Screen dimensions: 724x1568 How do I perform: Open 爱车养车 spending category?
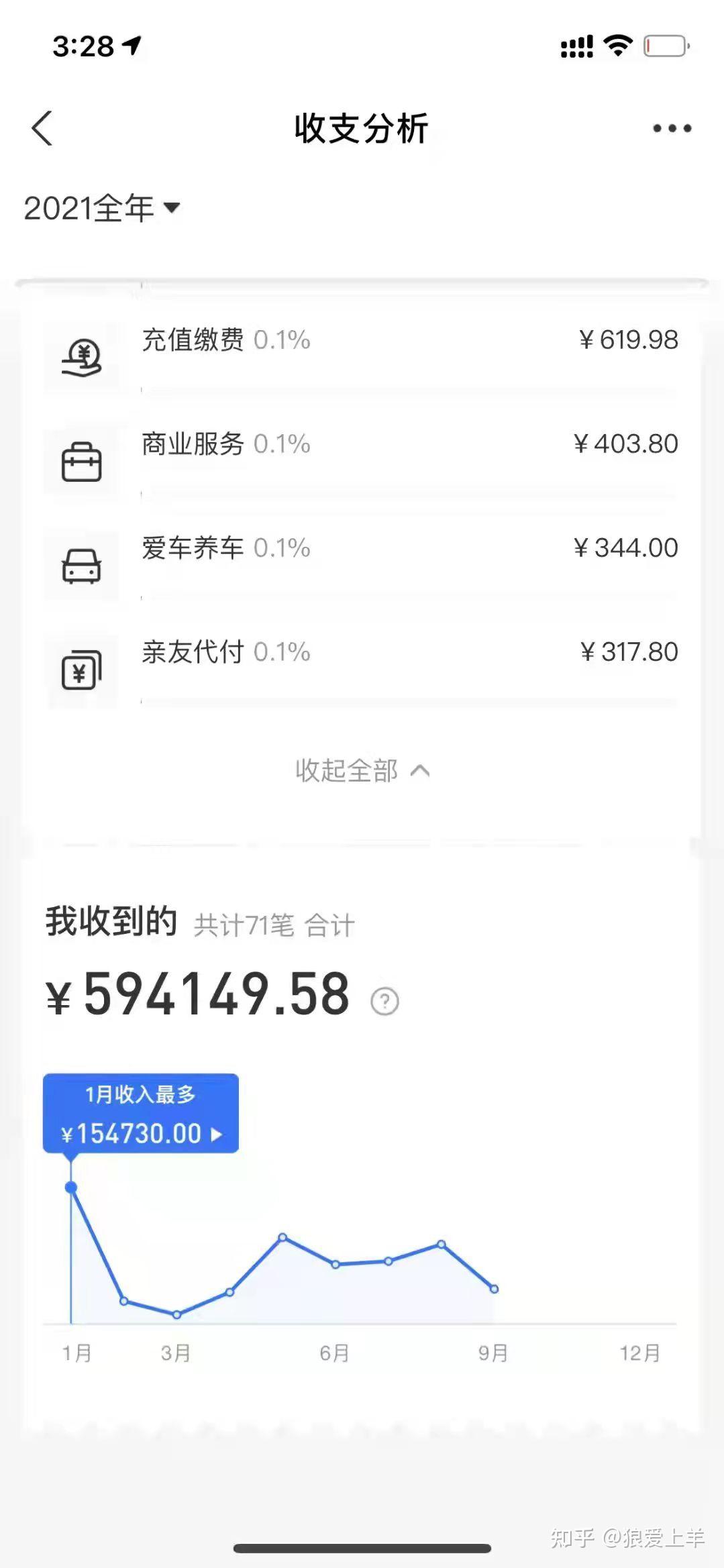point(362,549)
